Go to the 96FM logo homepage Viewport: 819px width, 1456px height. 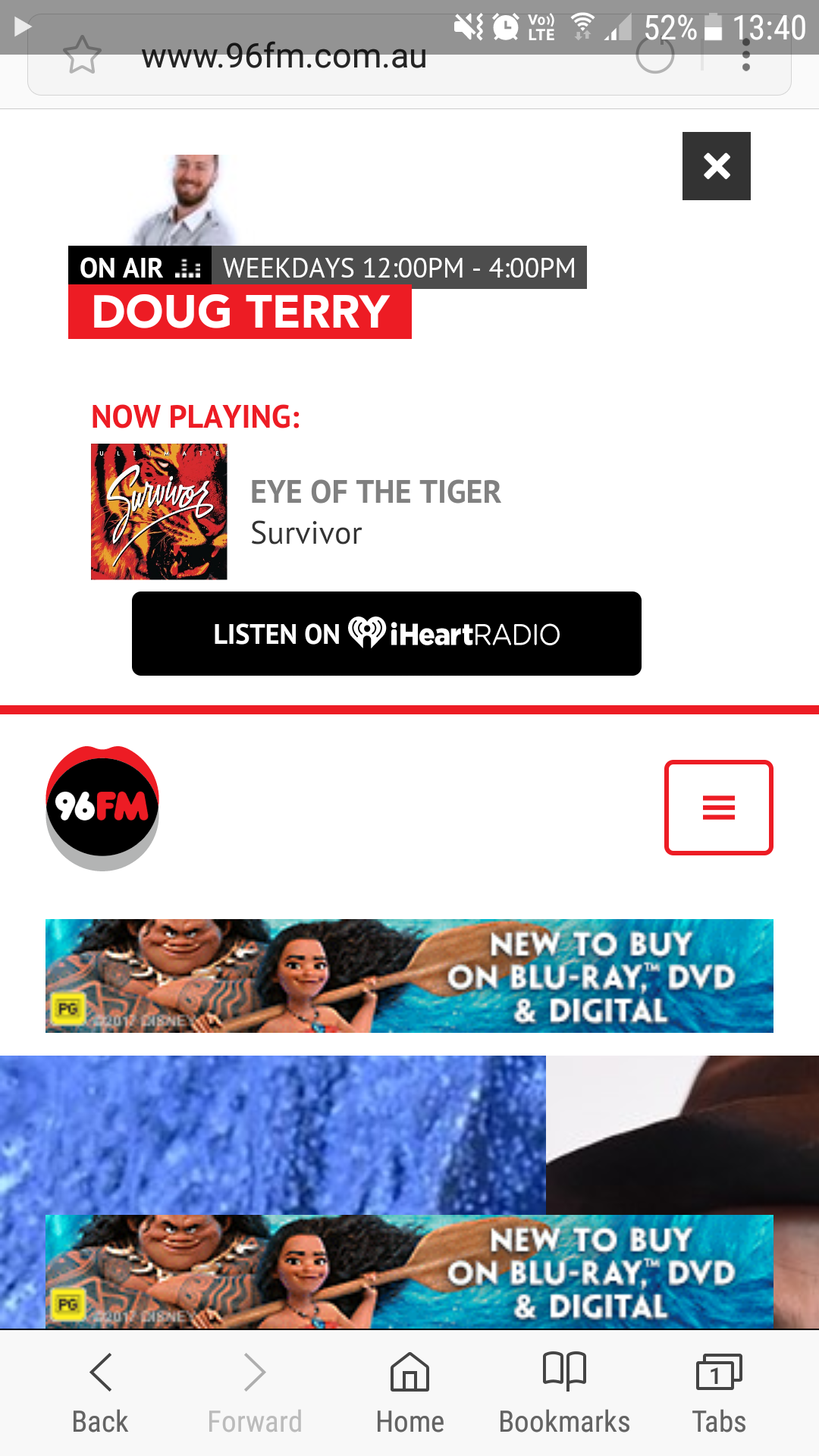pyautogui.click(x=102, y=808)
